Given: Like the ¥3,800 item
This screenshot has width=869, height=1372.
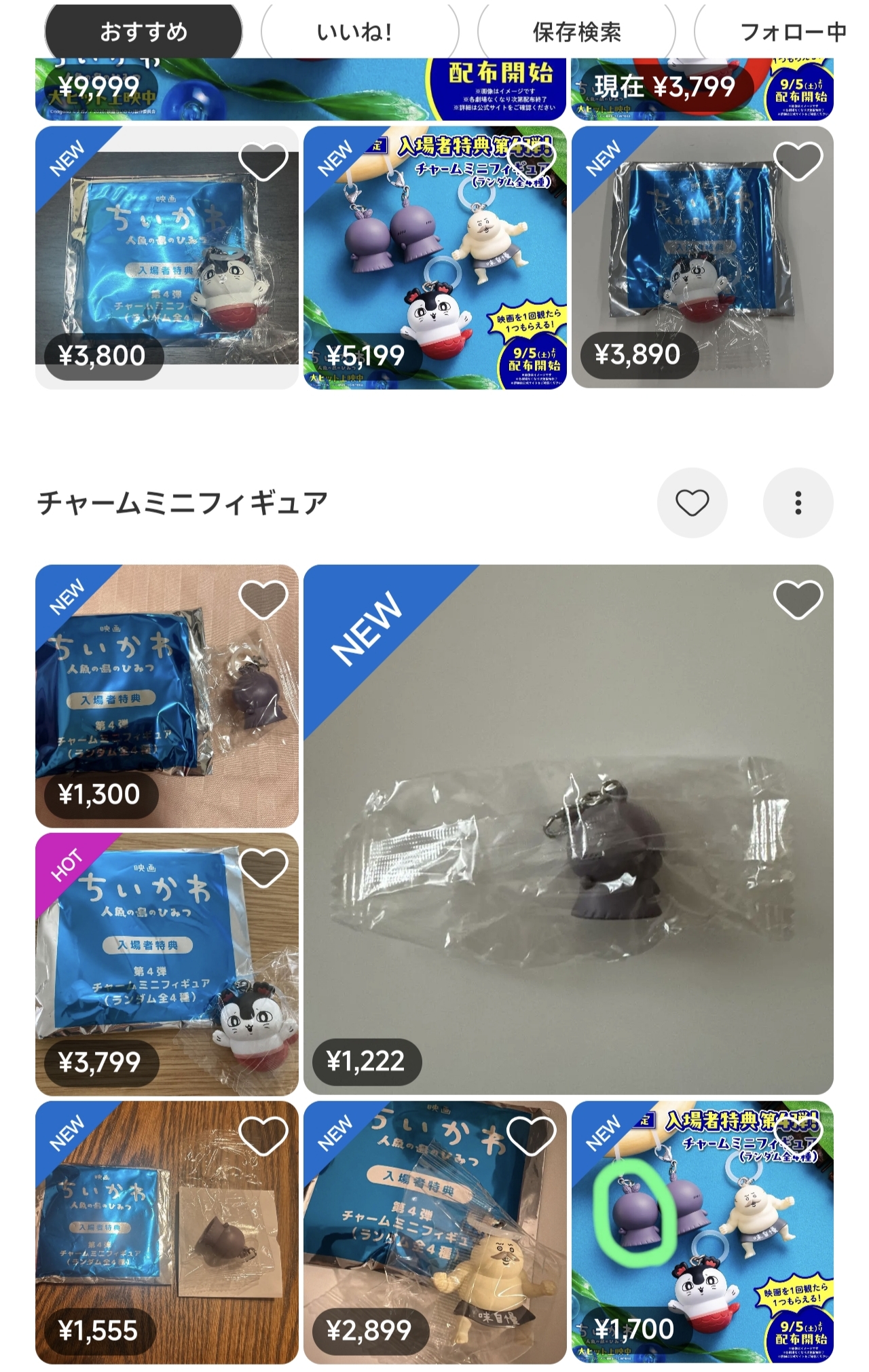Looking at the screenshot, I should pyautogui.click(x=263, y=160).
